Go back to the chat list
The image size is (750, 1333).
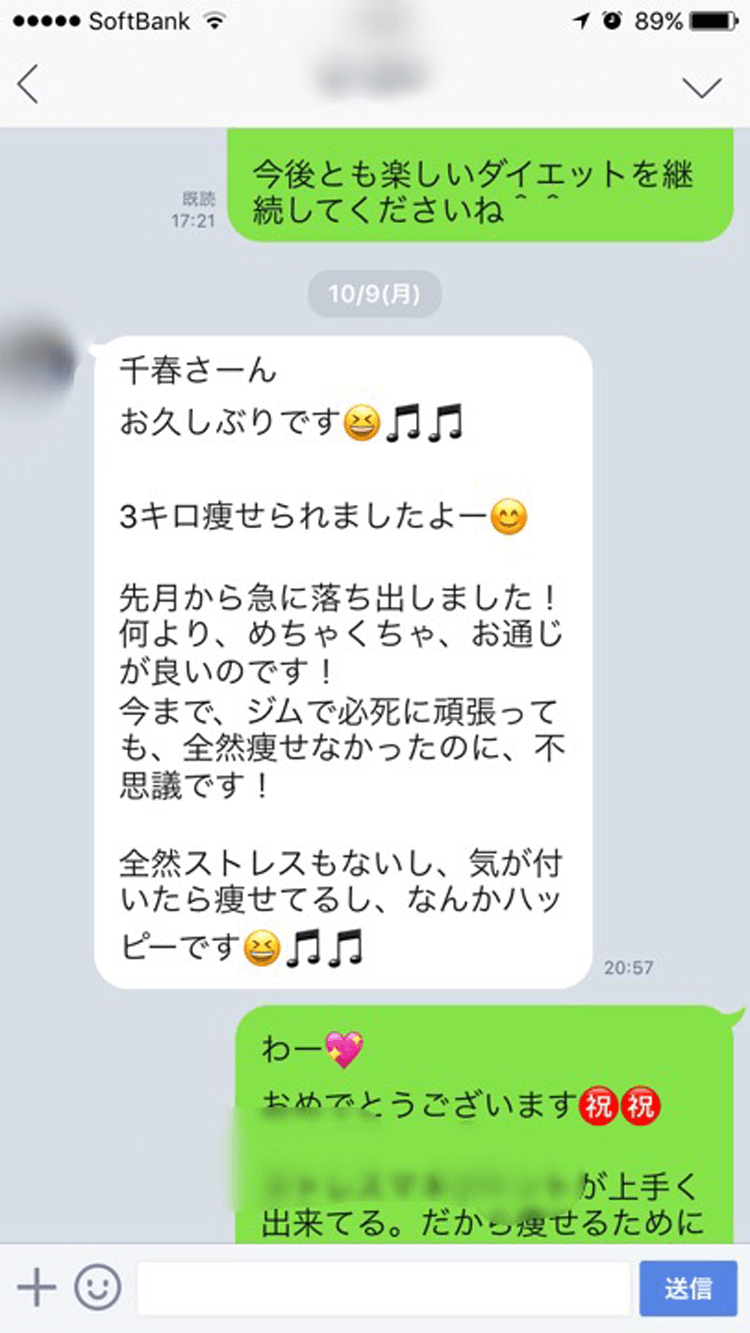pos(28,84)
